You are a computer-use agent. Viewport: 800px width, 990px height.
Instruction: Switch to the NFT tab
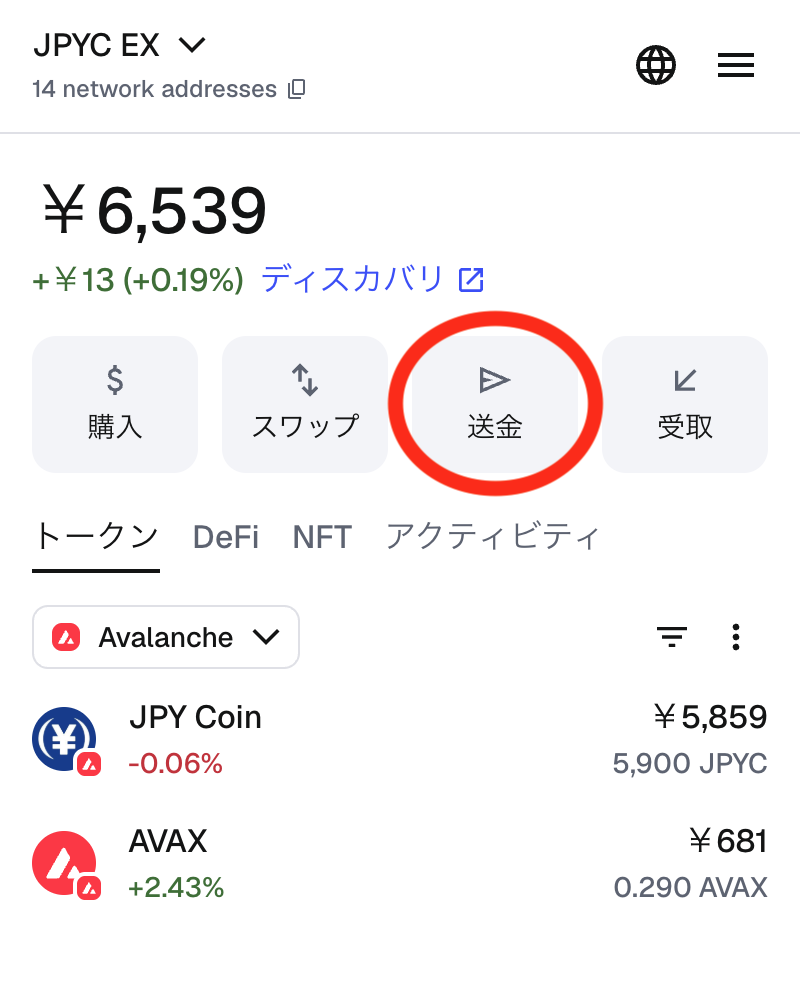pos(322,537)
